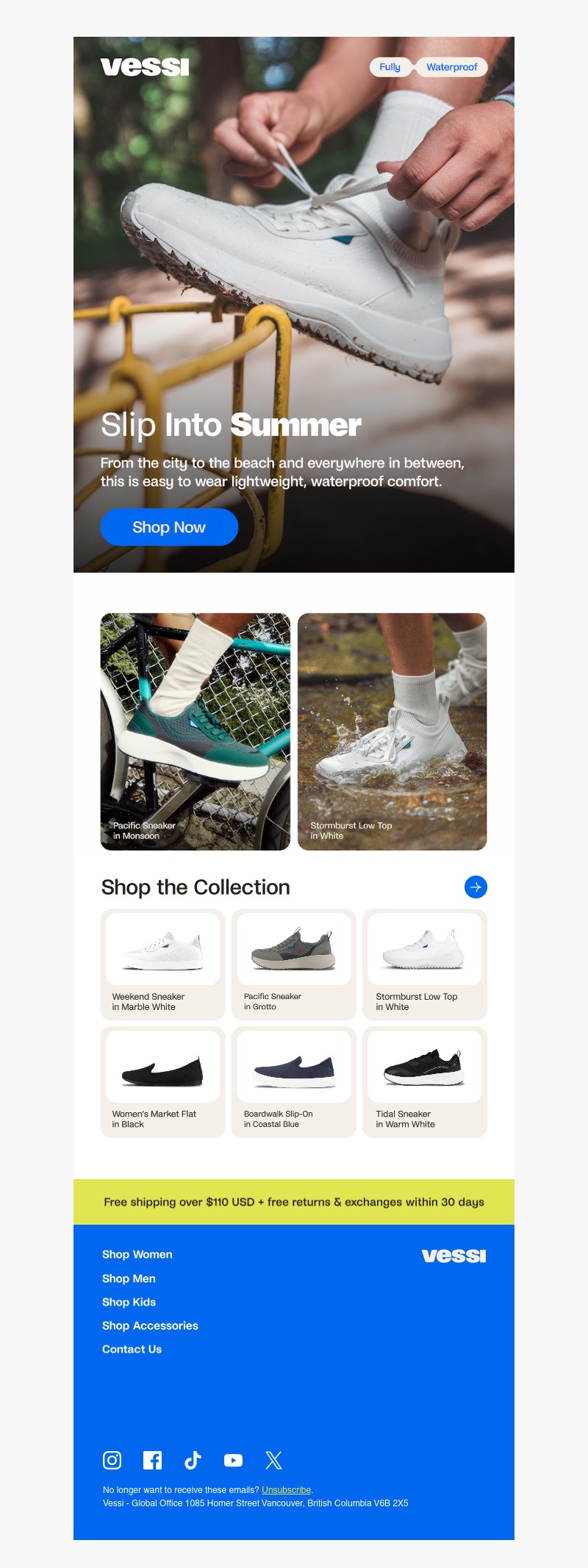588x1568 pixels.
Task: Open the Contact Us link
Action: pos(132,1349)
